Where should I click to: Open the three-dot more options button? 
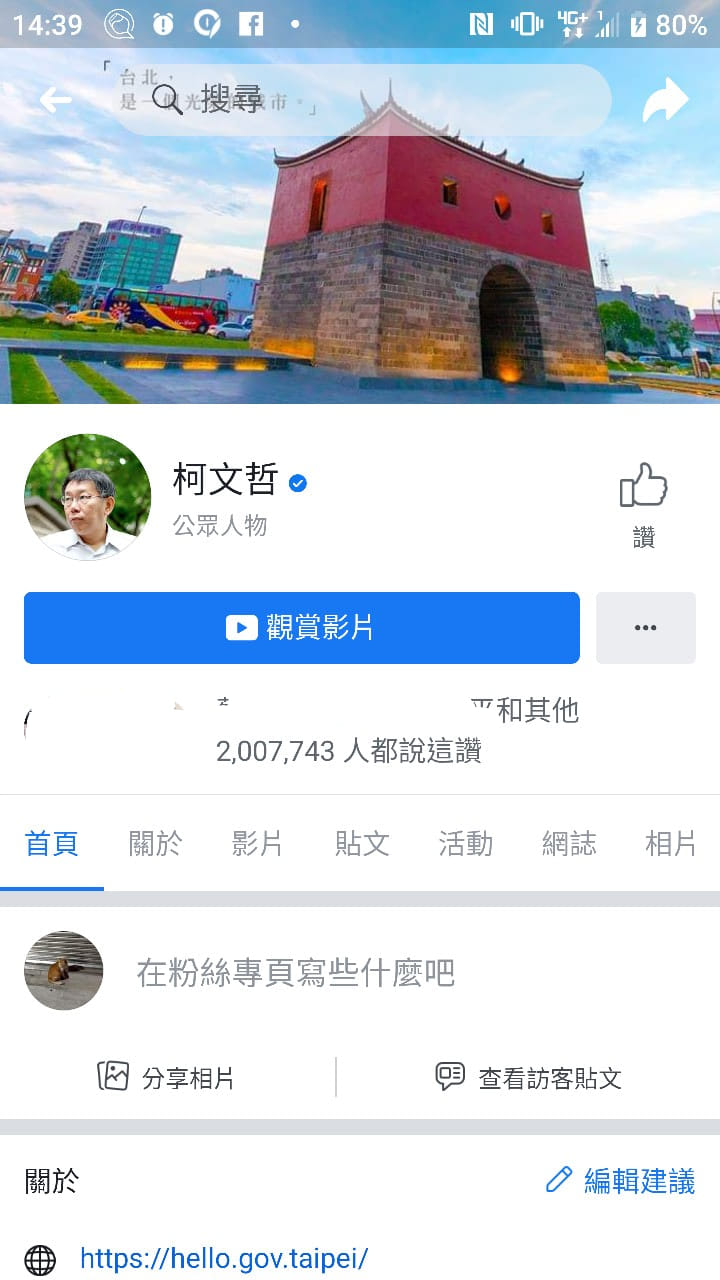click(x=645, y=628)
